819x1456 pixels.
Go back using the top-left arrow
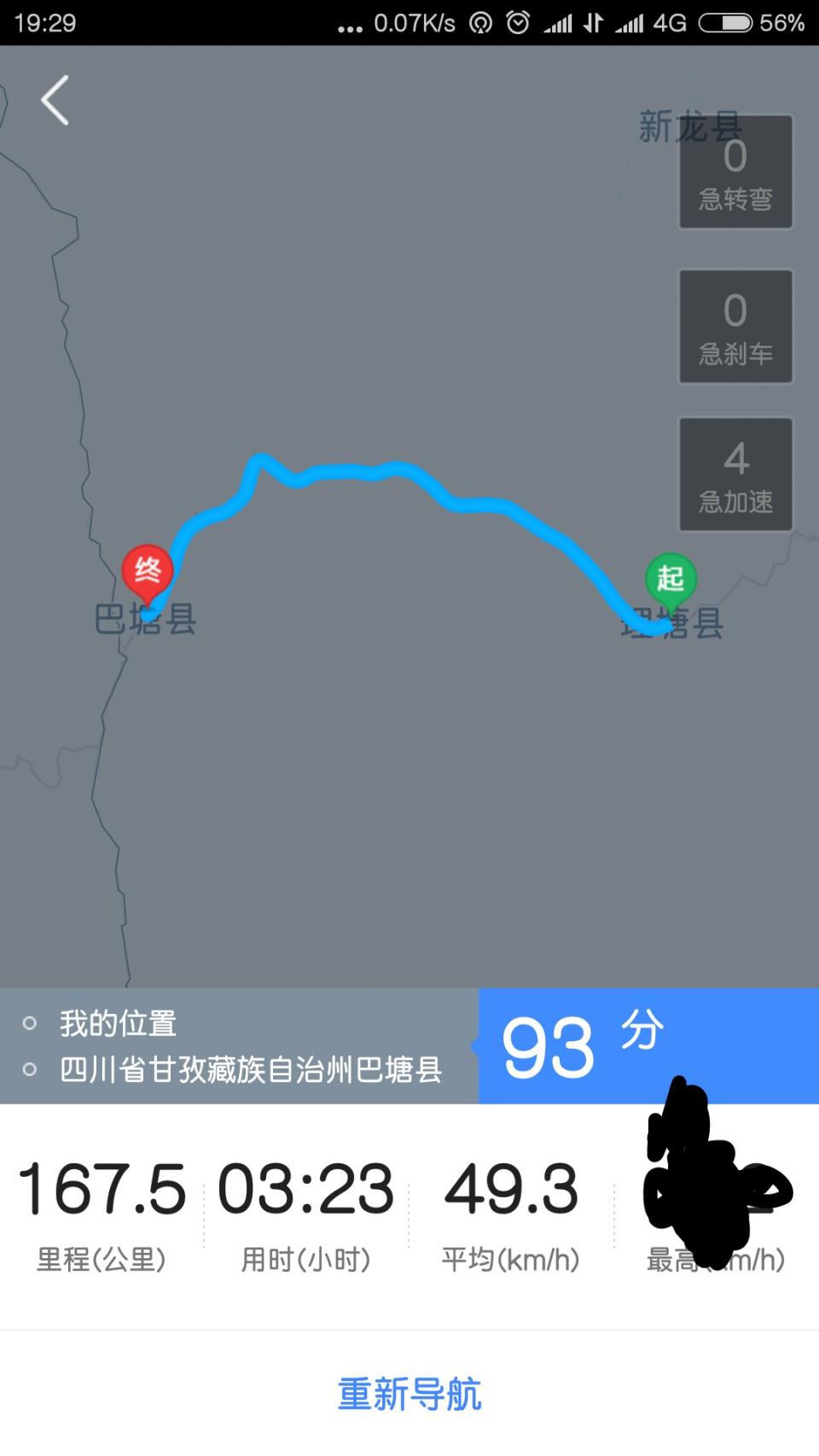point(55,101)
